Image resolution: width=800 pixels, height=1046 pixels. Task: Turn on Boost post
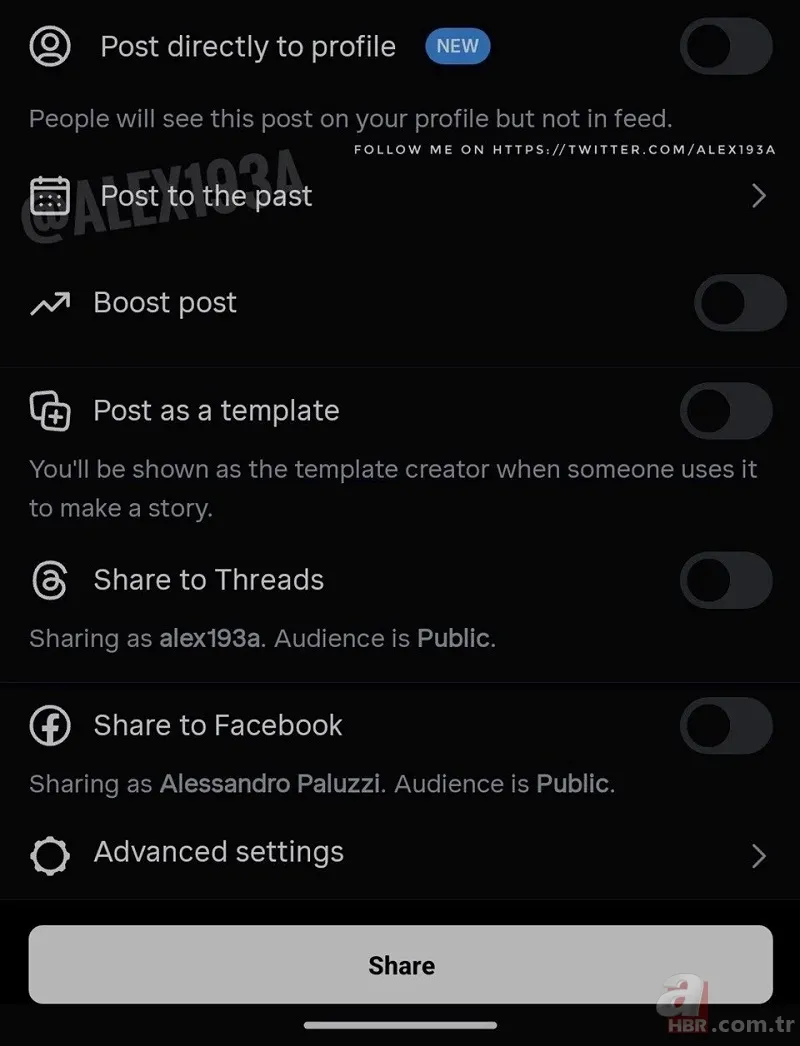739,303
